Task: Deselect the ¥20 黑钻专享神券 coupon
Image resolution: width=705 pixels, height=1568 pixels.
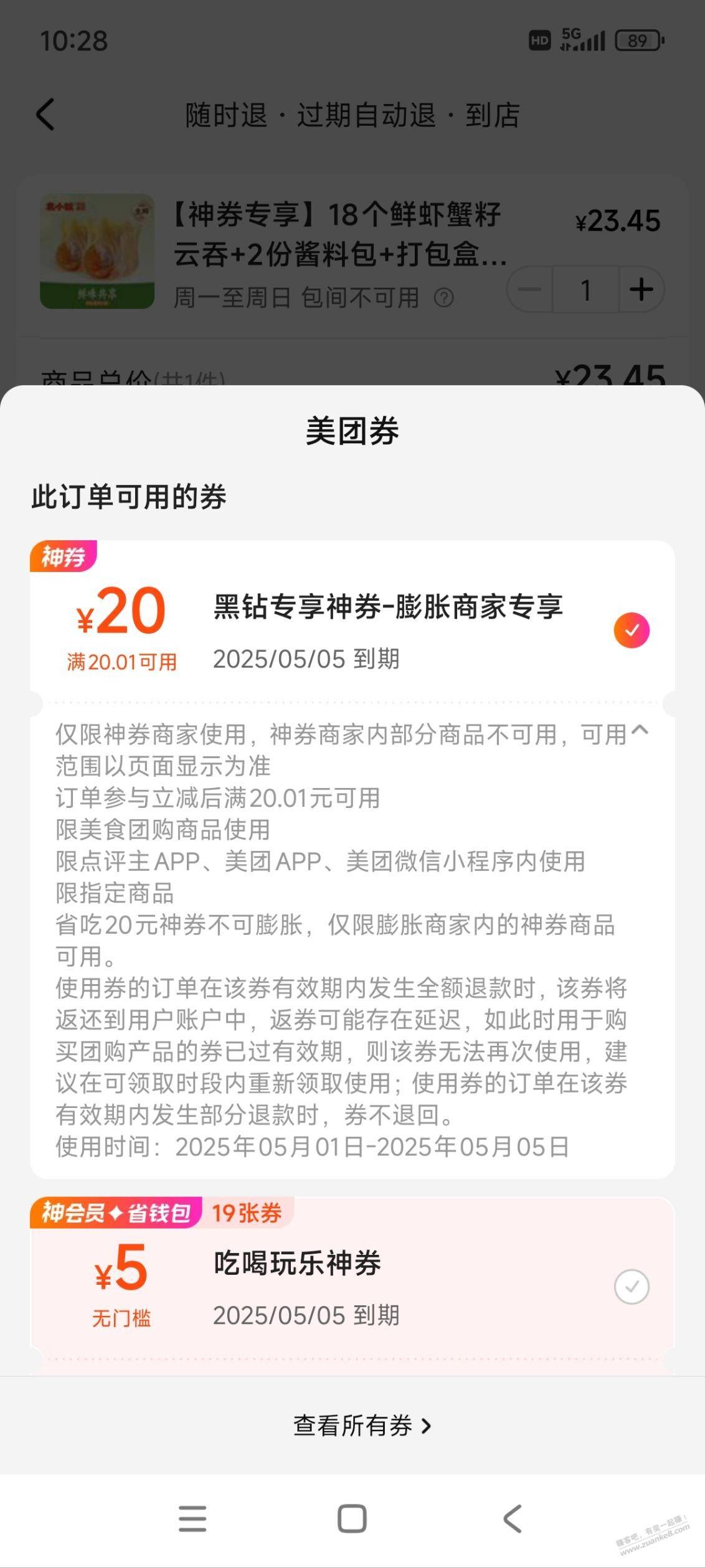Action: coord(632,631)
